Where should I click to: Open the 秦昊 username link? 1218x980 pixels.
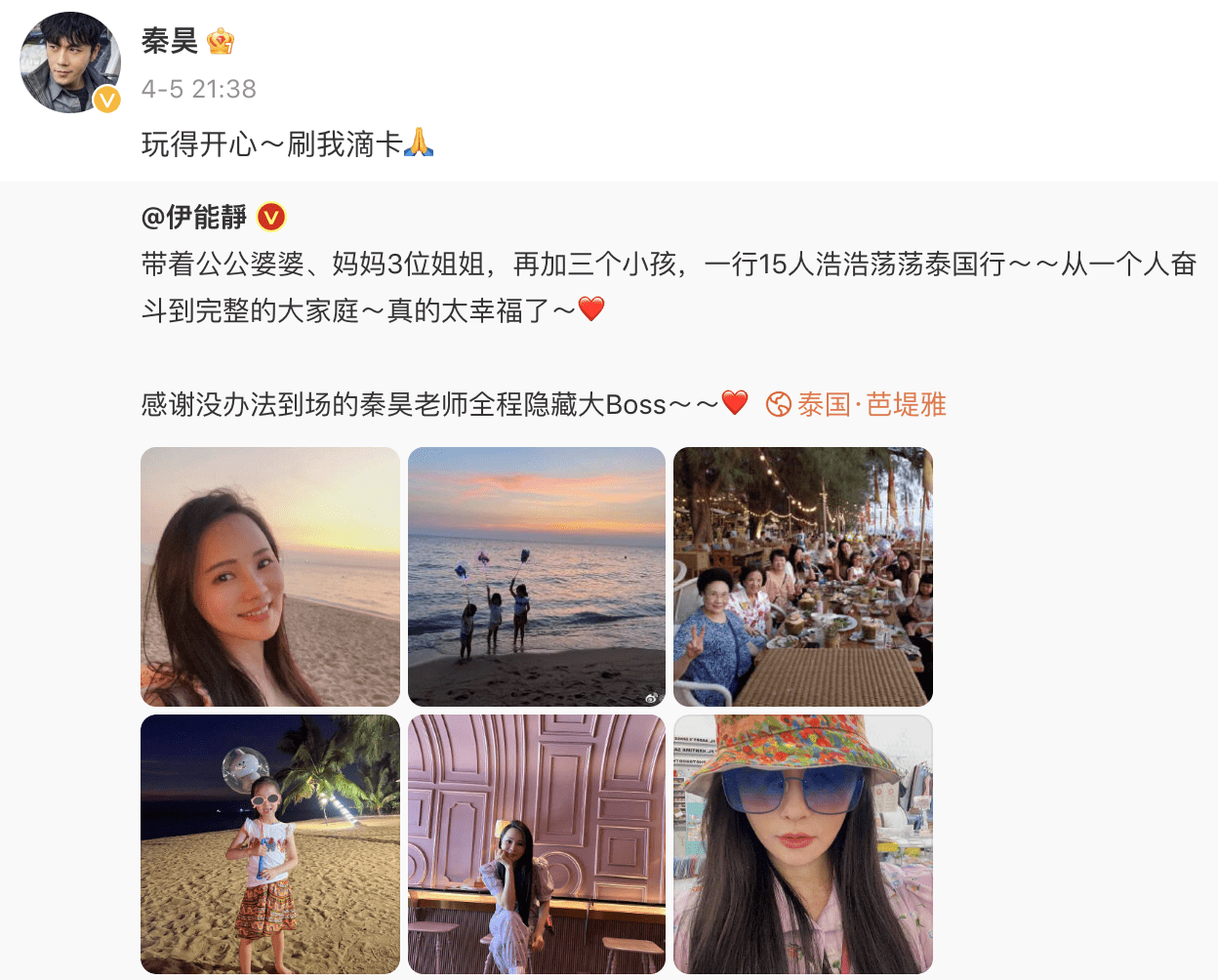170,41
